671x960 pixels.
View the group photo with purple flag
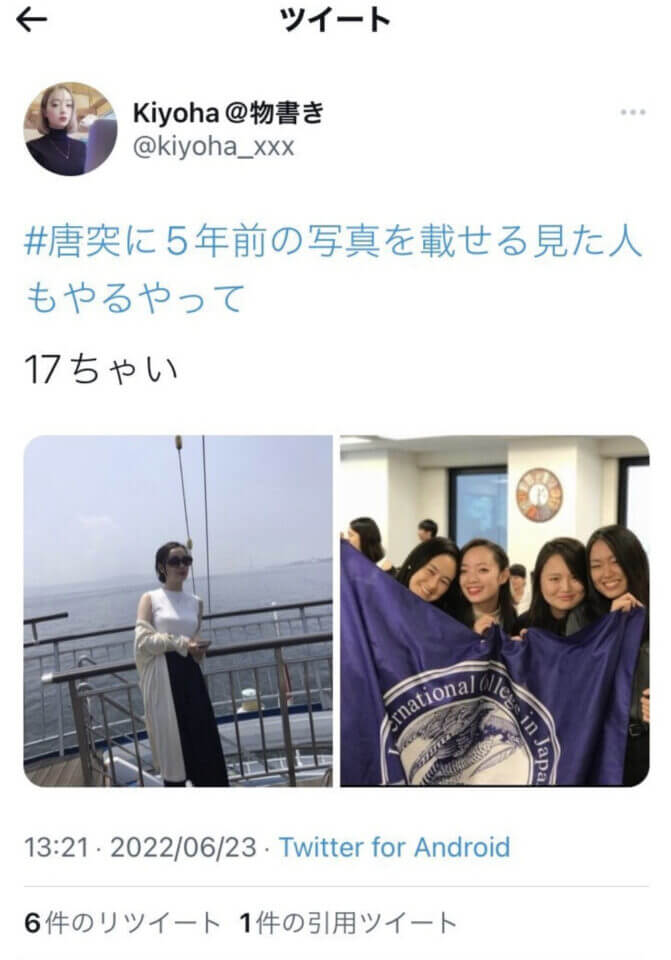494,610
